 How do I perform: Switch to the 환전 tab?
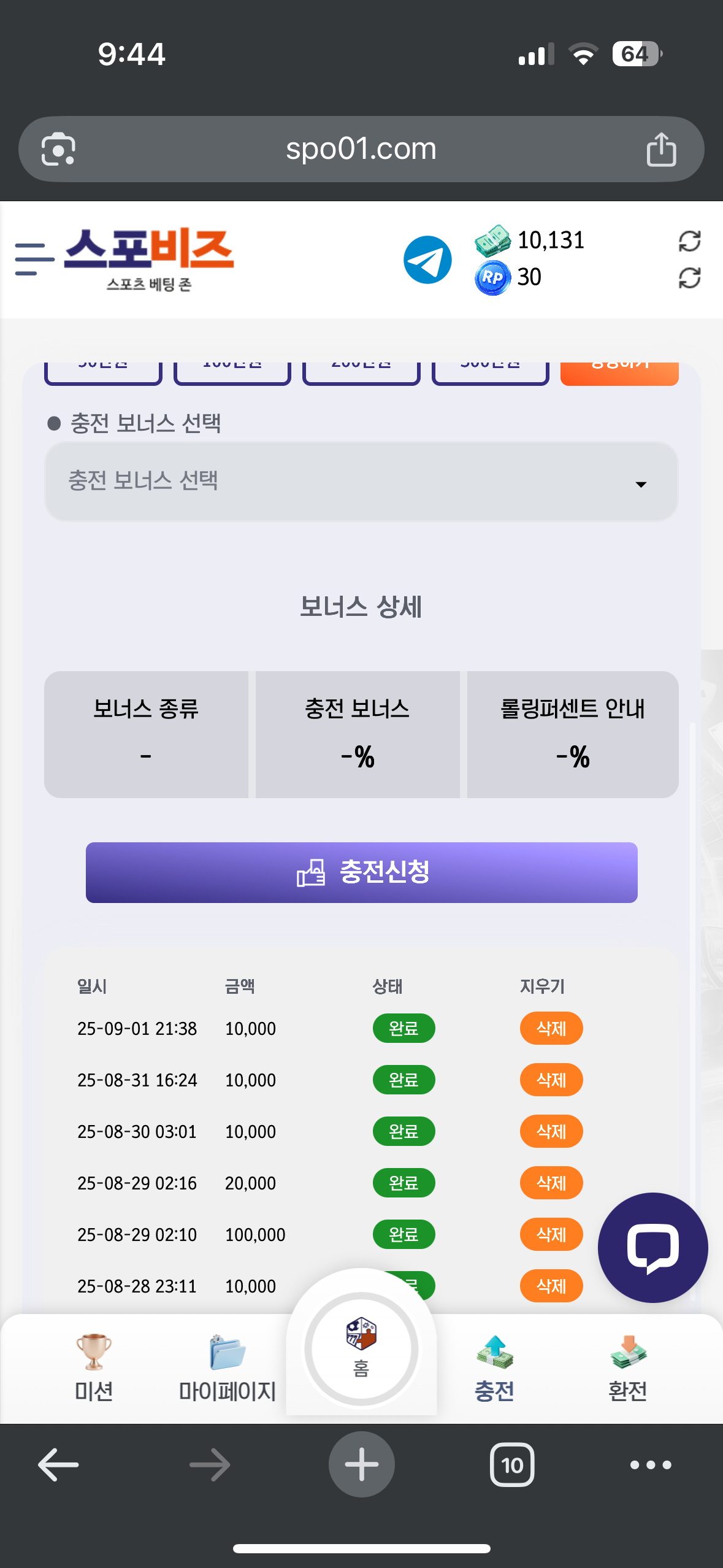pos(628,1368)
